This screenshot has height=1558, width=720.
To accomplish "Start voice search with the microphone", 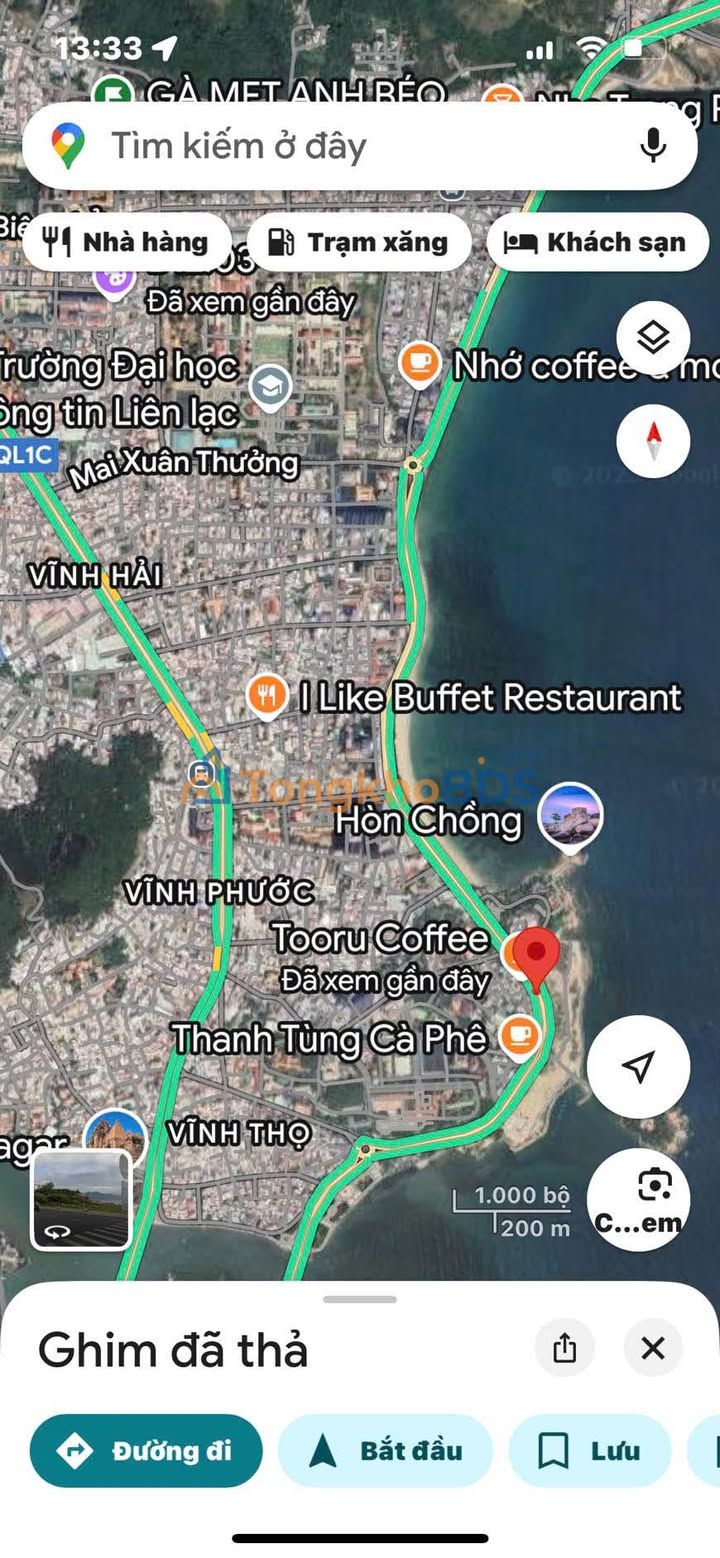I will tap(653, 146).
